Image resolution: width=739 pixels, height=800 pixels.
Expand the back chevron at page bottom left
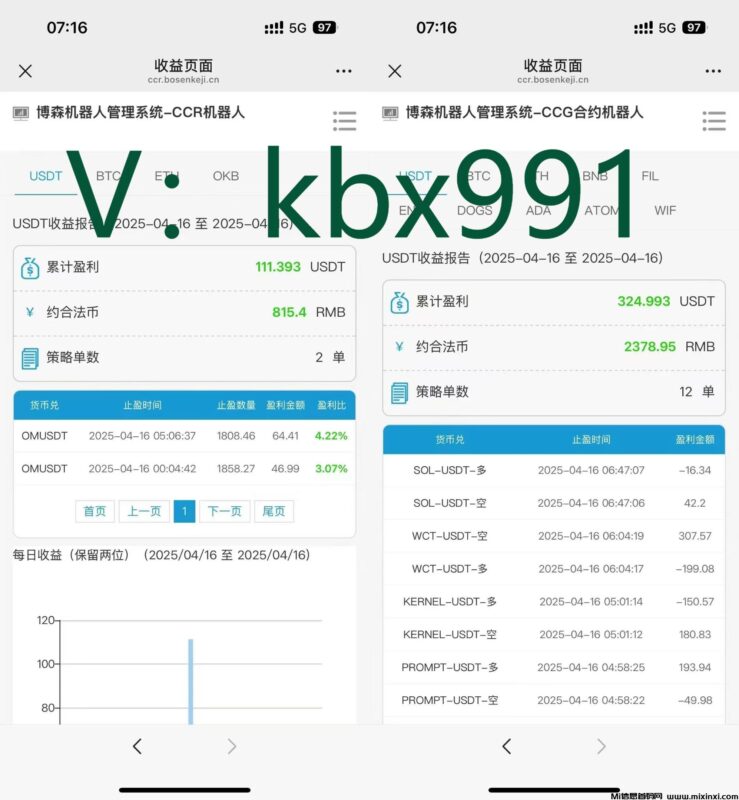[138, 746]
